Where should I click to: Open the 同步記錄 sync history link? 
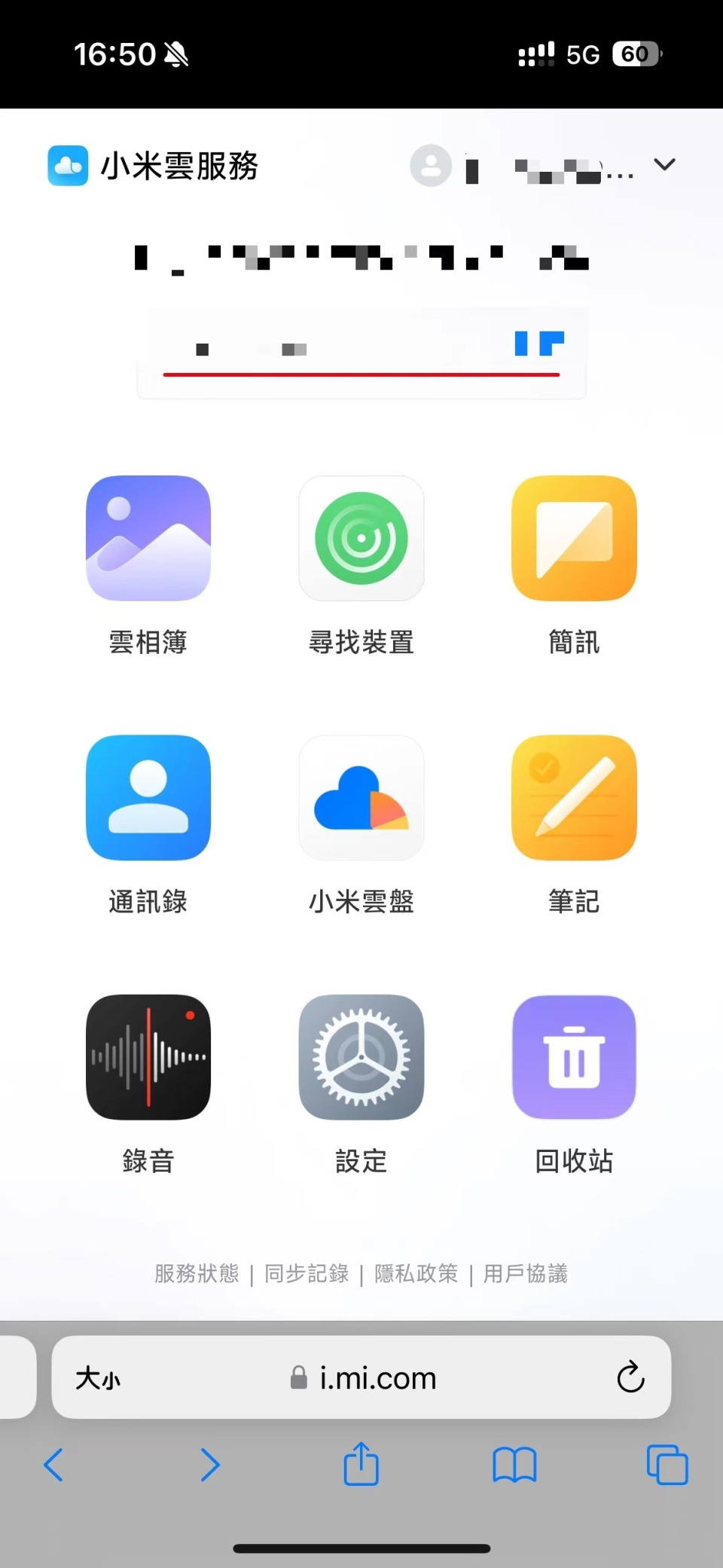pos(307,1273)
